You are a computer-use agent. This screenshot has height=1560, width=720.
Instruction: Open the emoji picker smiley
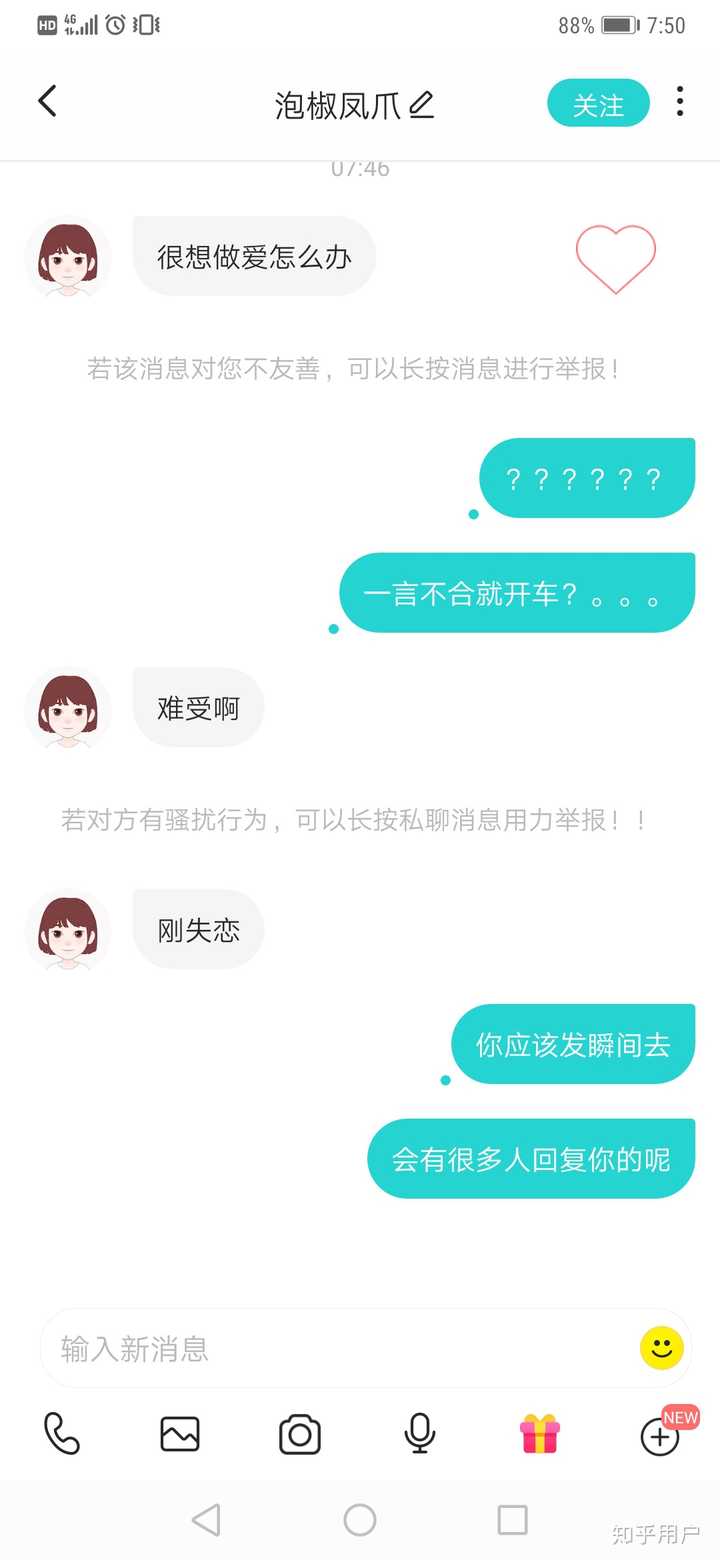coord(661,1348)
